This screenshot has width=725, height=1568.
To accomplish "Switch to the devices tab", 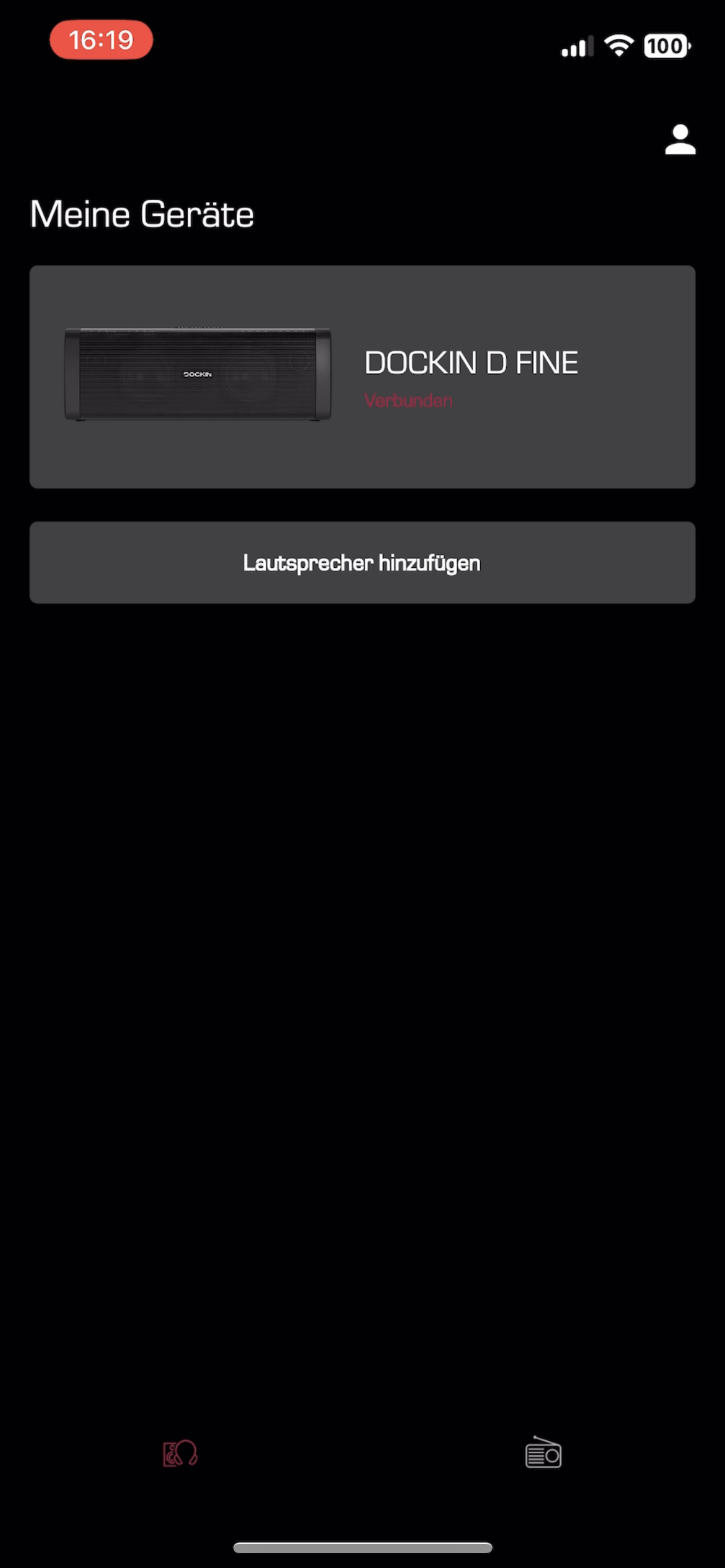I will (180, 1453).
